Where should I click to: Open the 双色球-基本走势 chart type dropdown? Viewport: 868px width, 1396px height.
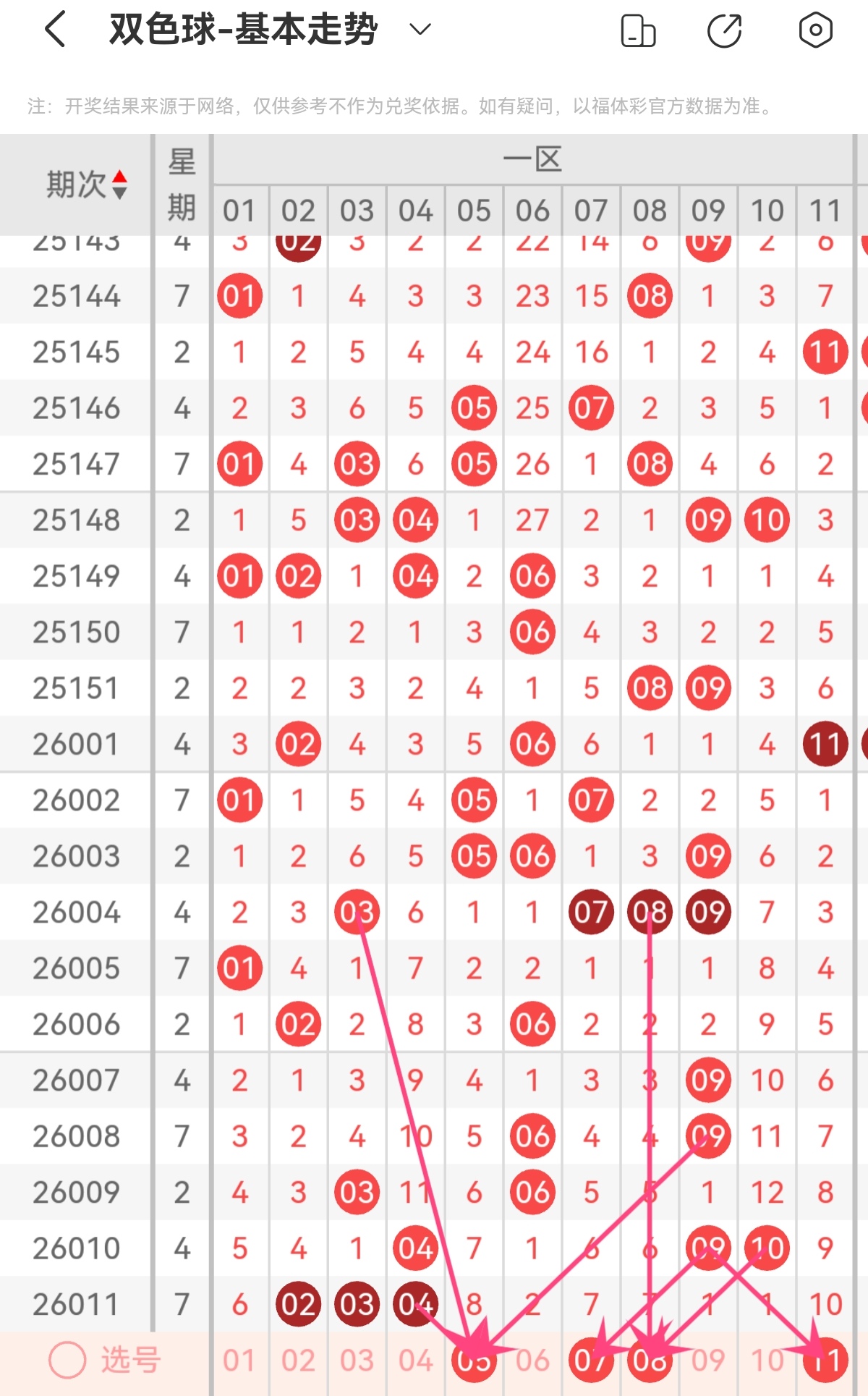420,30
